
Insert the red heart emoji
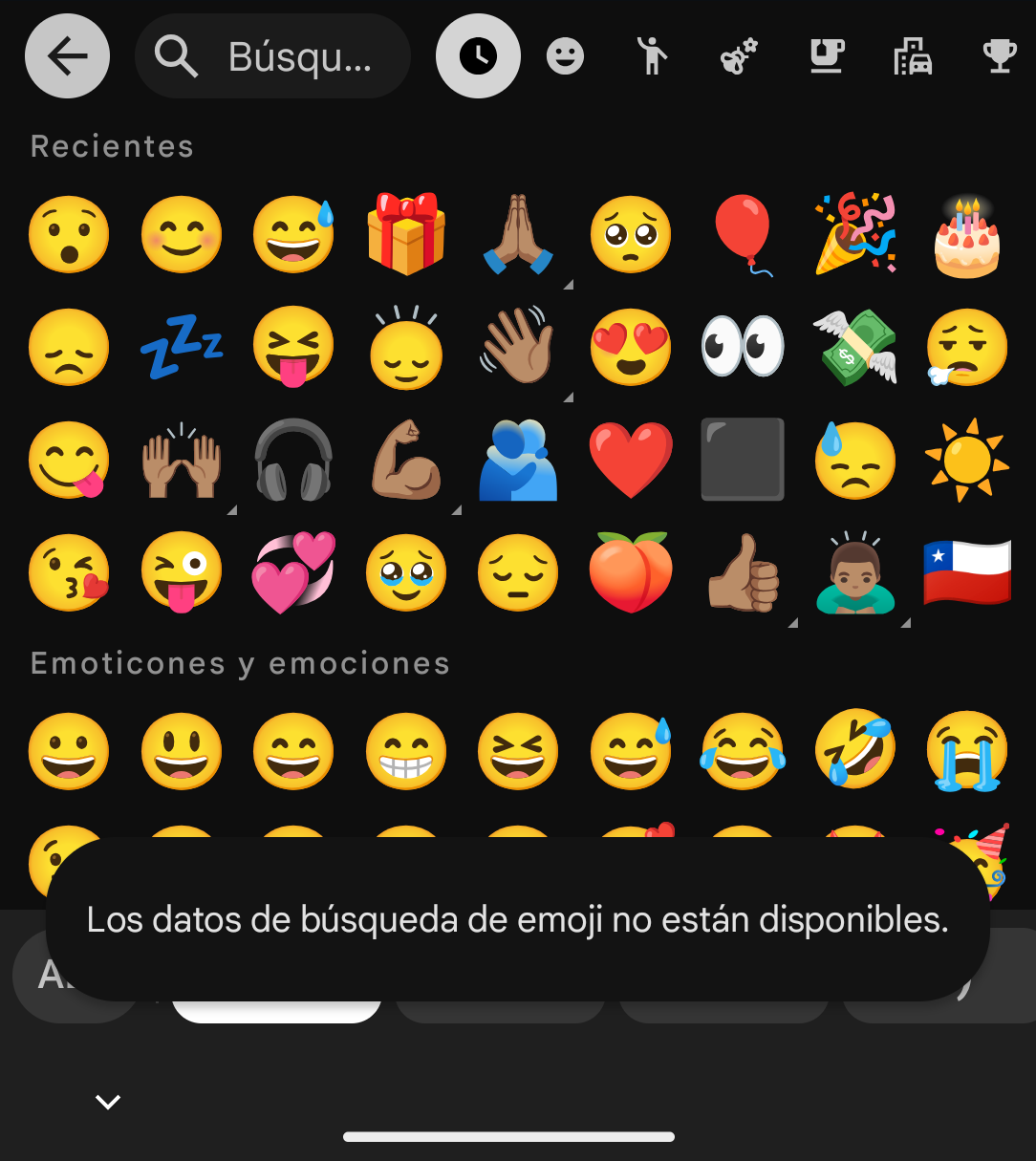(631, 460)
